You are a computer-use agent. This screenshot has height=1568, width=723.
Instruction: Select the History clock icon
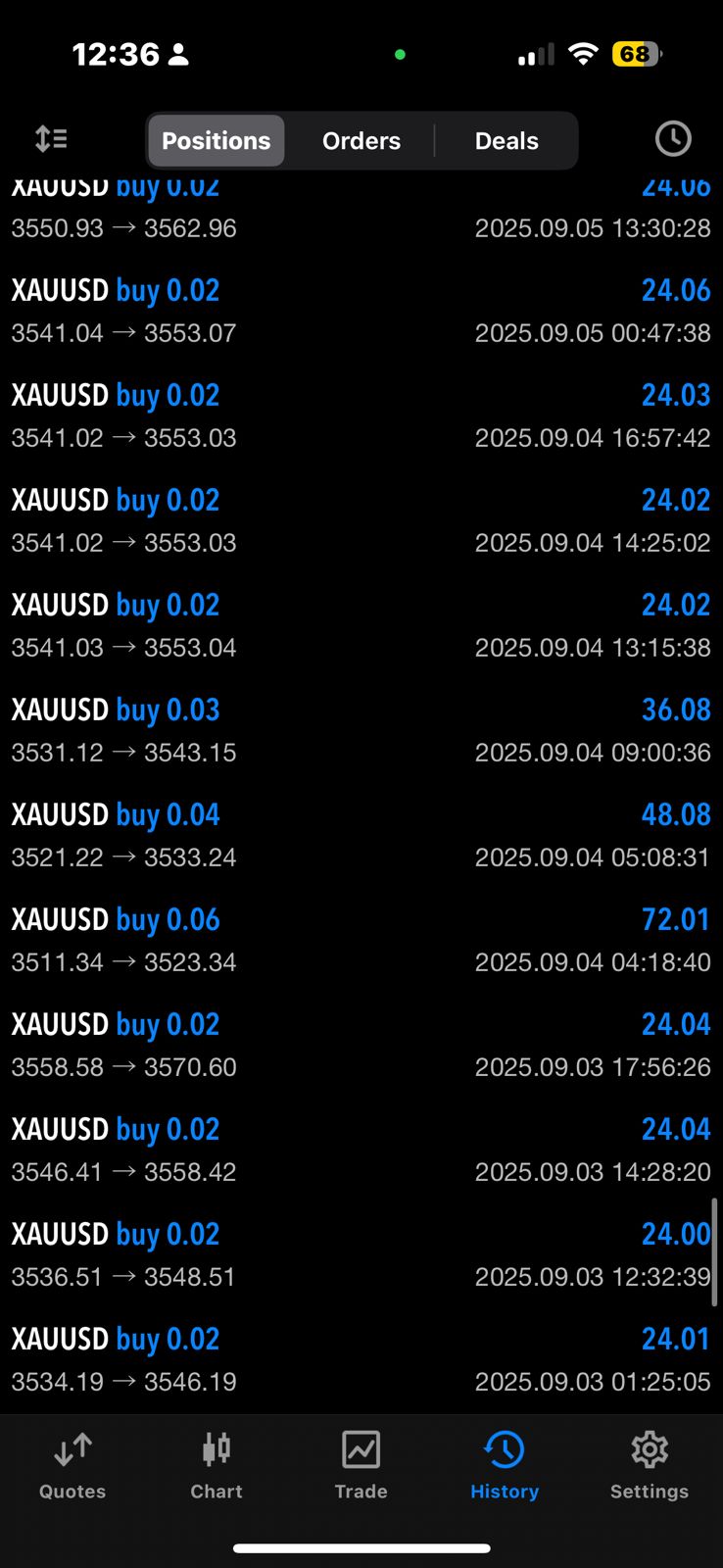click(504, 1465)
